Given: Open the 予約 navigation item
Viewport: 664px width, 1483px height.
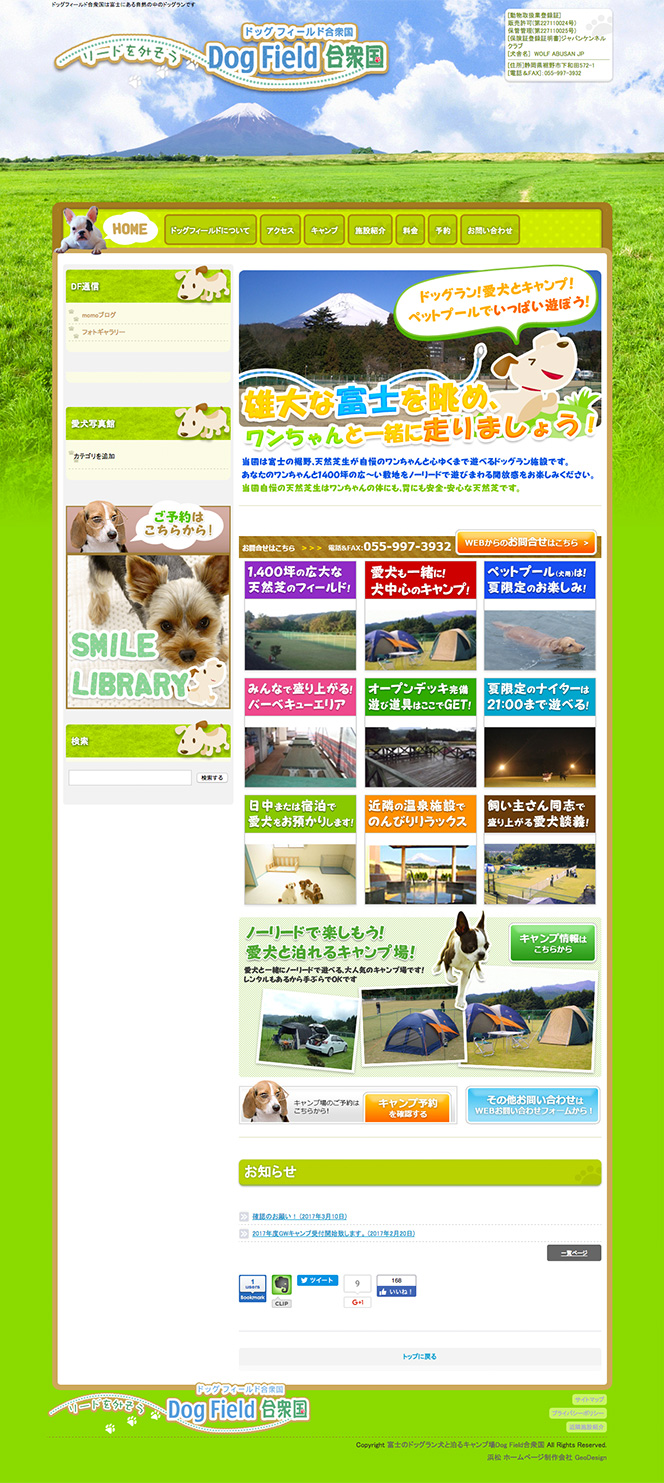Looking at the screenshot, I should point(443,230).
